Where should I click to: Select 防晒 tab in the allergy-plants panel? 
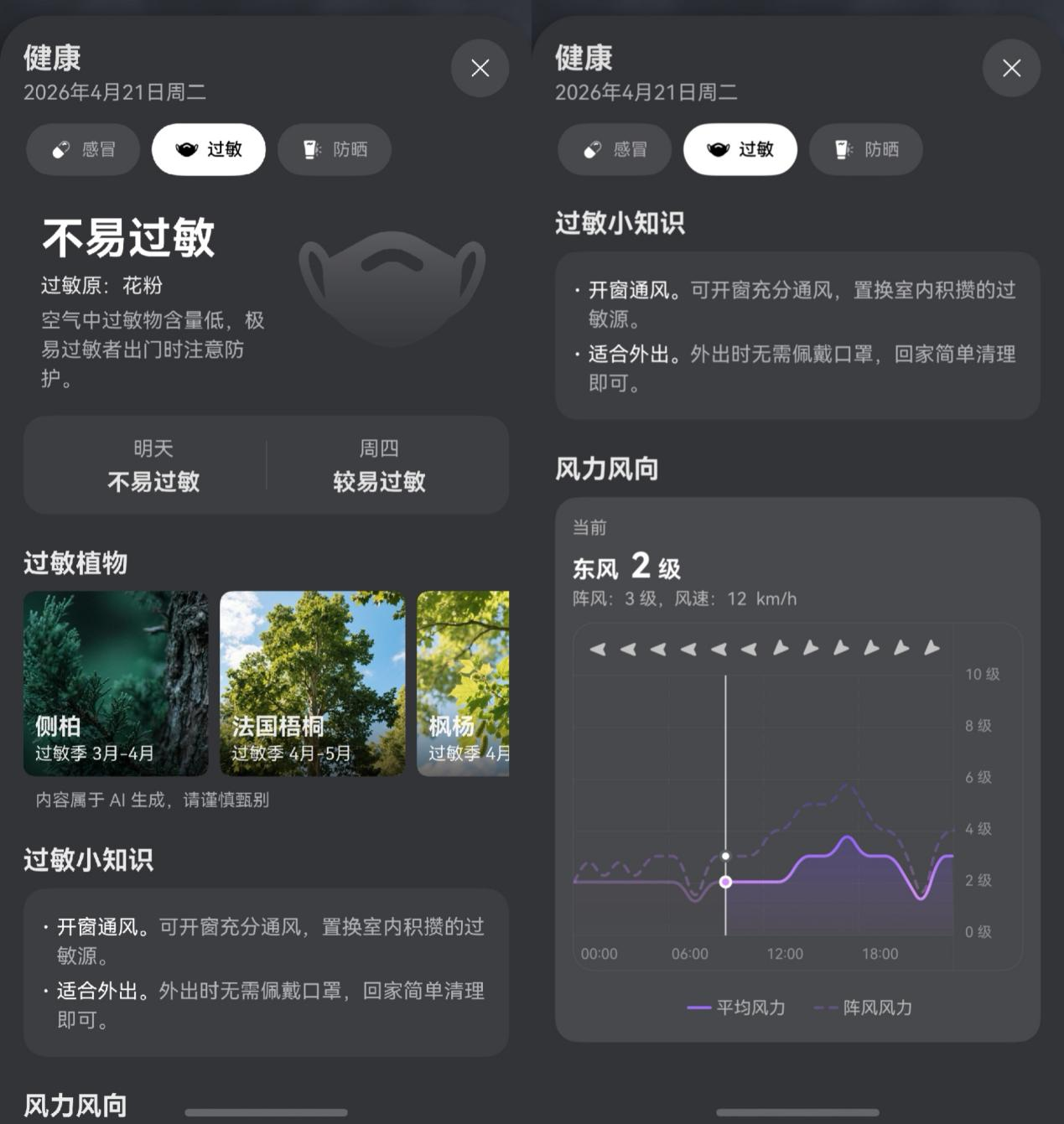335,150
